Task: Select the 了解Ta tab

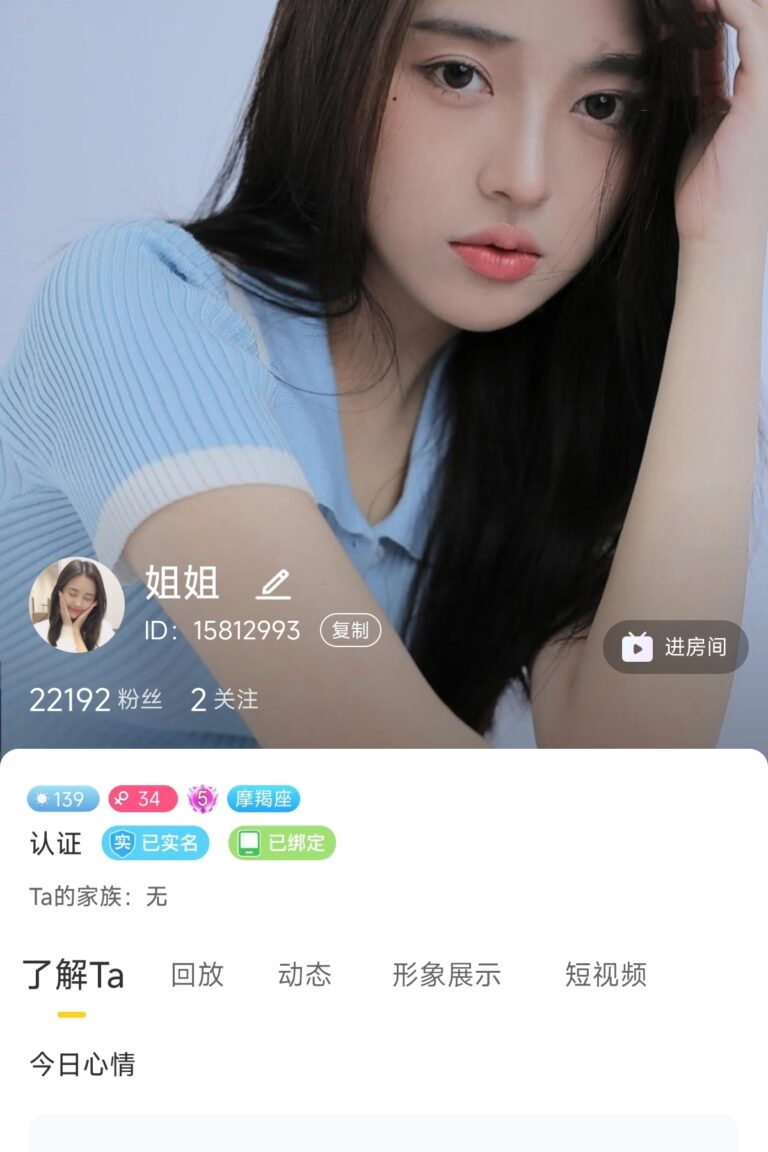Action: point(73,975)
